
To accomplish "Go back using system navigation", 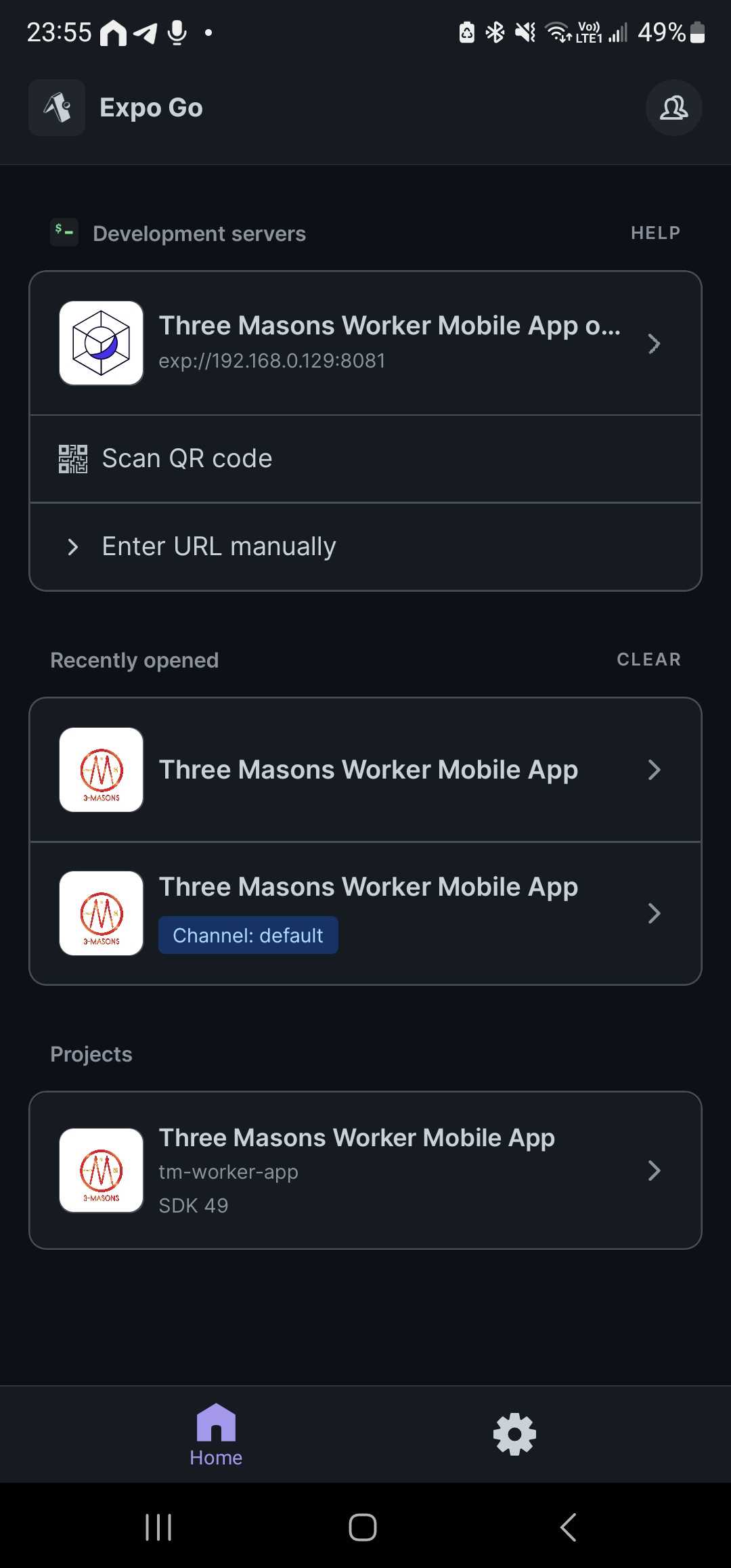I will point(569,1527).
